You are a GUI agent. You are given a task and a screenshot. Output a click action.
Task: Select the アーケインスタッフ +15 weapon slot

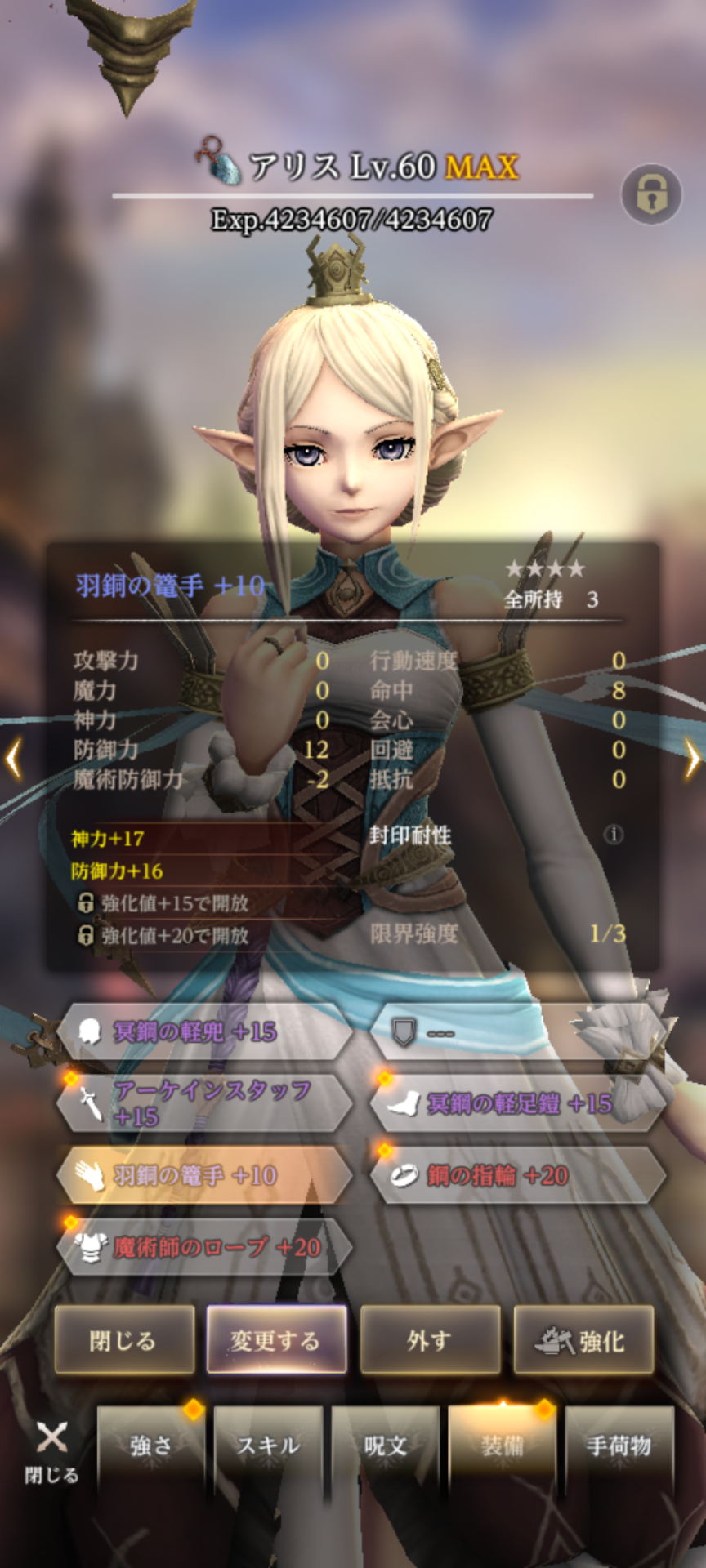(204, 1103)
